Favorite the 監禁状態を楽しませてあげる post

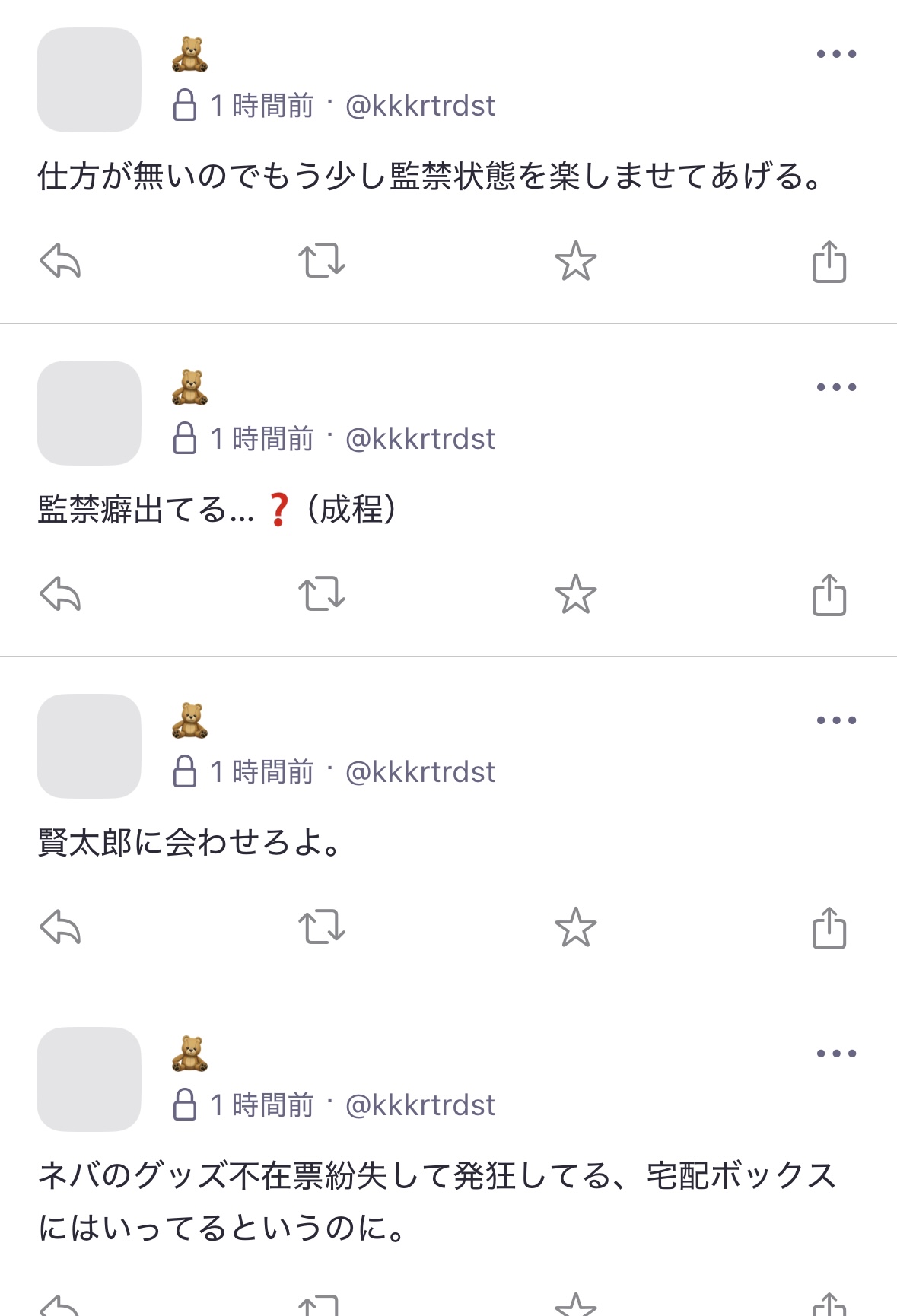[575, 261]
